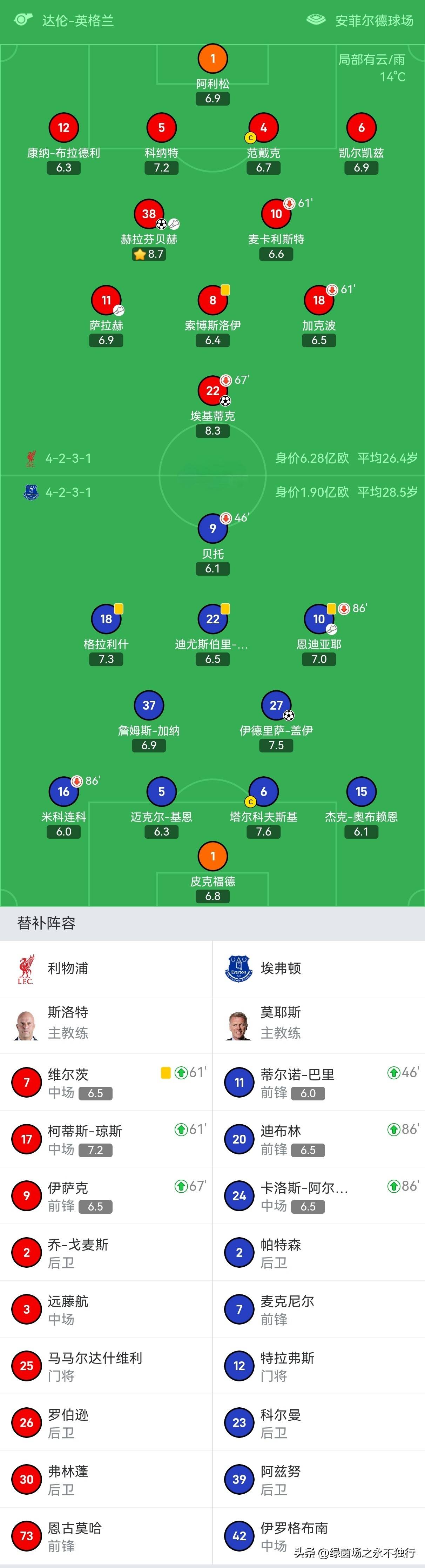425x1568 pixels.
Task: Select Everton substitute 蒂尔诺-巴里
Action: 318,1083
